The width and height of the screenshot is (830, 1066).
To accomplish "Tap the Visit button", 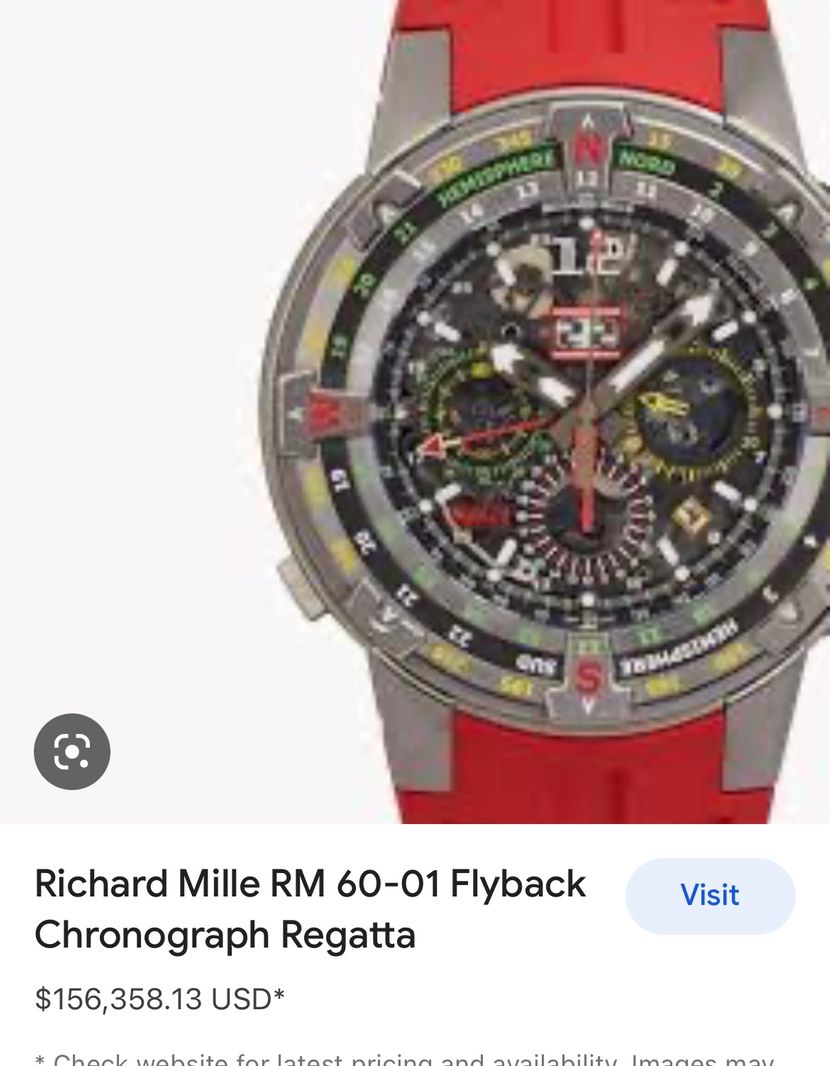I will coord(710,895).
